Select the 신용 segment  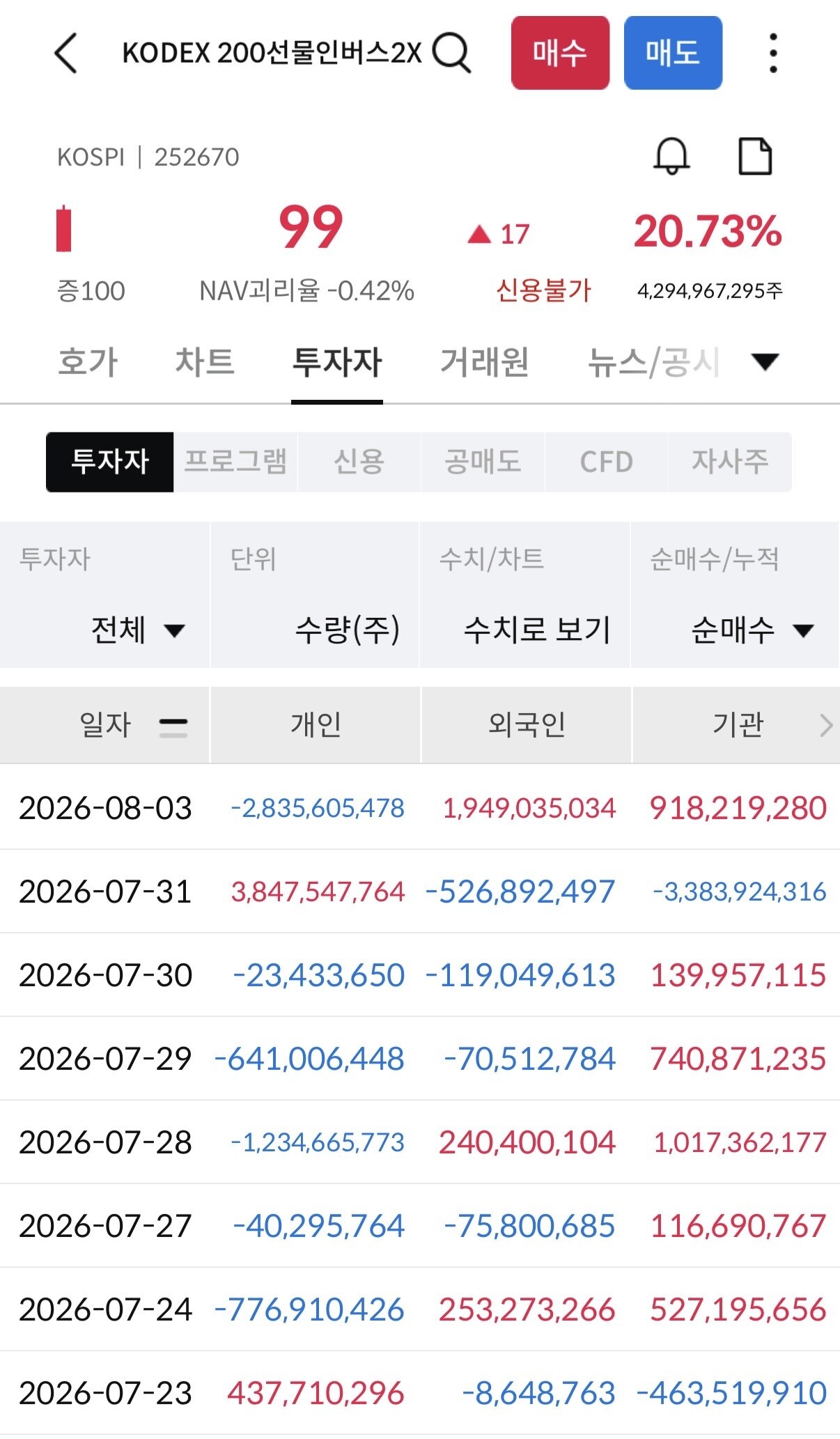(359, 462)
